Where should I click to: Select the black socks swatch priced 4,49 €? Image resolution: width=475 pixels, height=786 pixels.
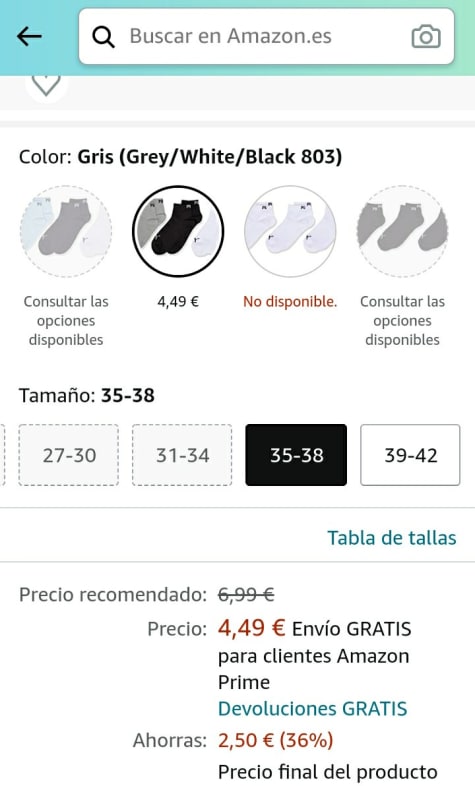click(x=178, y=231)
